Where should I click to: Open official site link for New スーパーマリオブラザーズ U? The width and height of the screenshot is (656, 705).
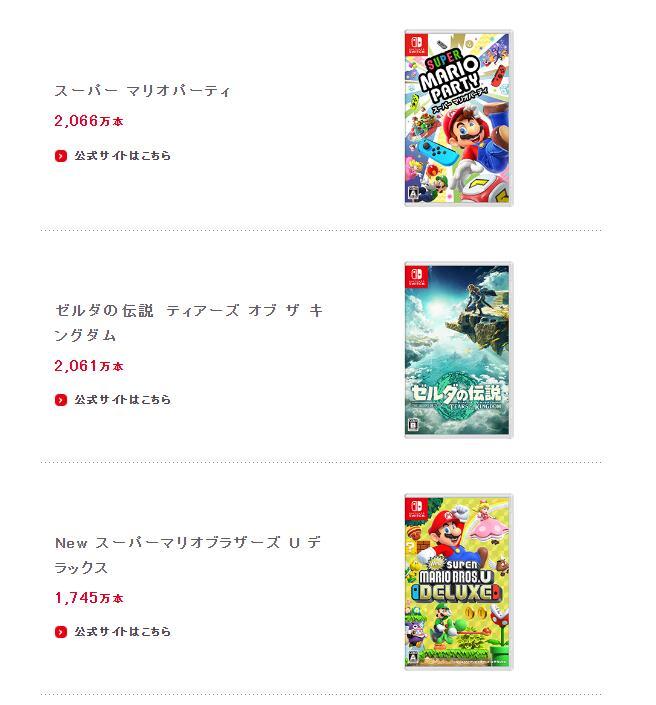[x=113, y=632]
